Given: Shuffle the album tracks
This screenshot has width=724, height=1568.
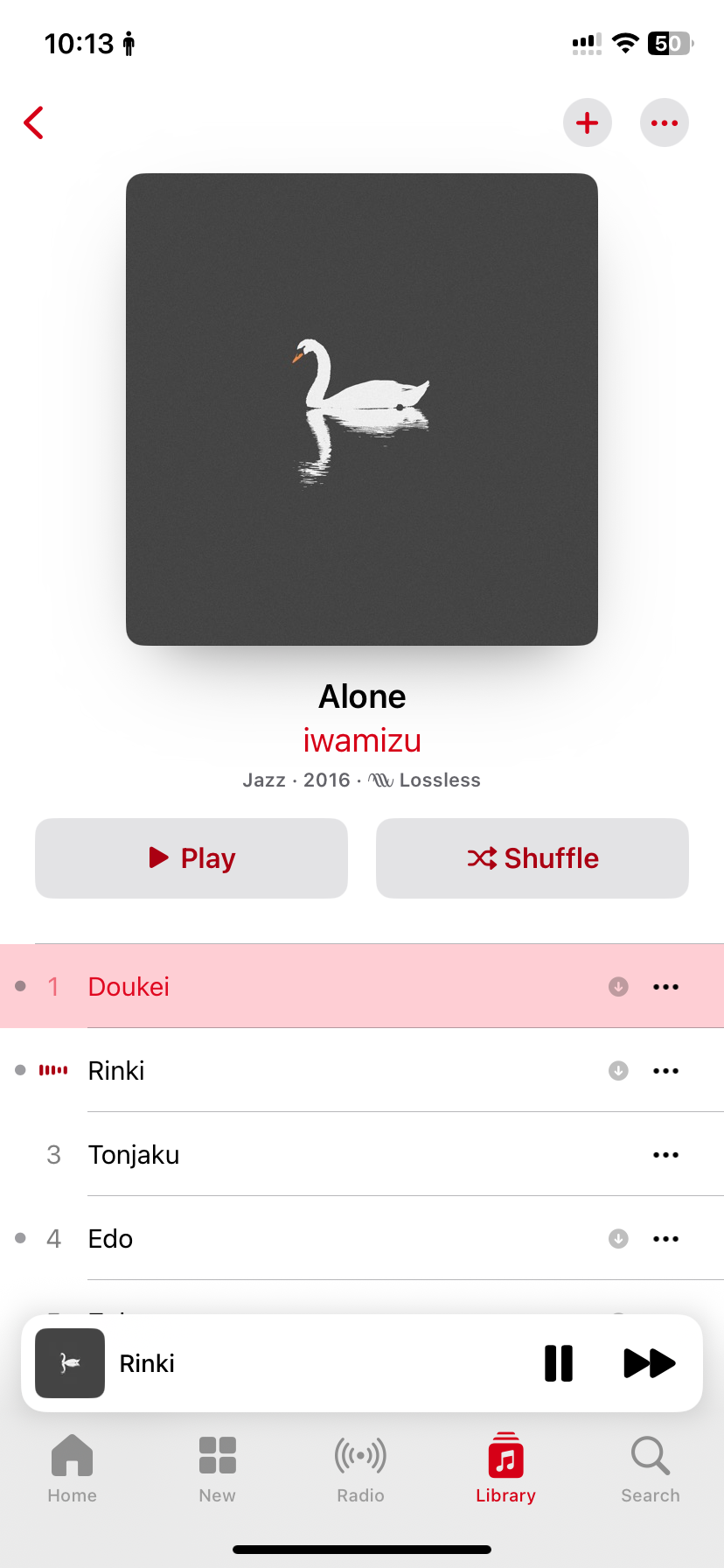Looking at the screenshot, I should click(532, 858).
